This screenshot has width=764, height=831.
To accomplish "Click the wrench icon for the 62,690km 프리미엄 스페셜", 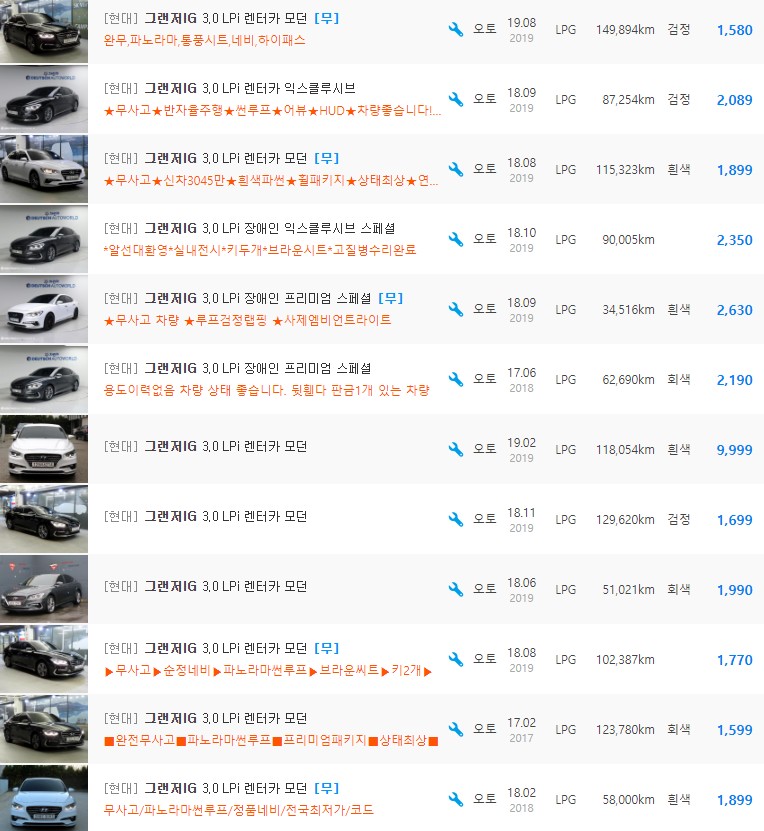I will point(458,378).
